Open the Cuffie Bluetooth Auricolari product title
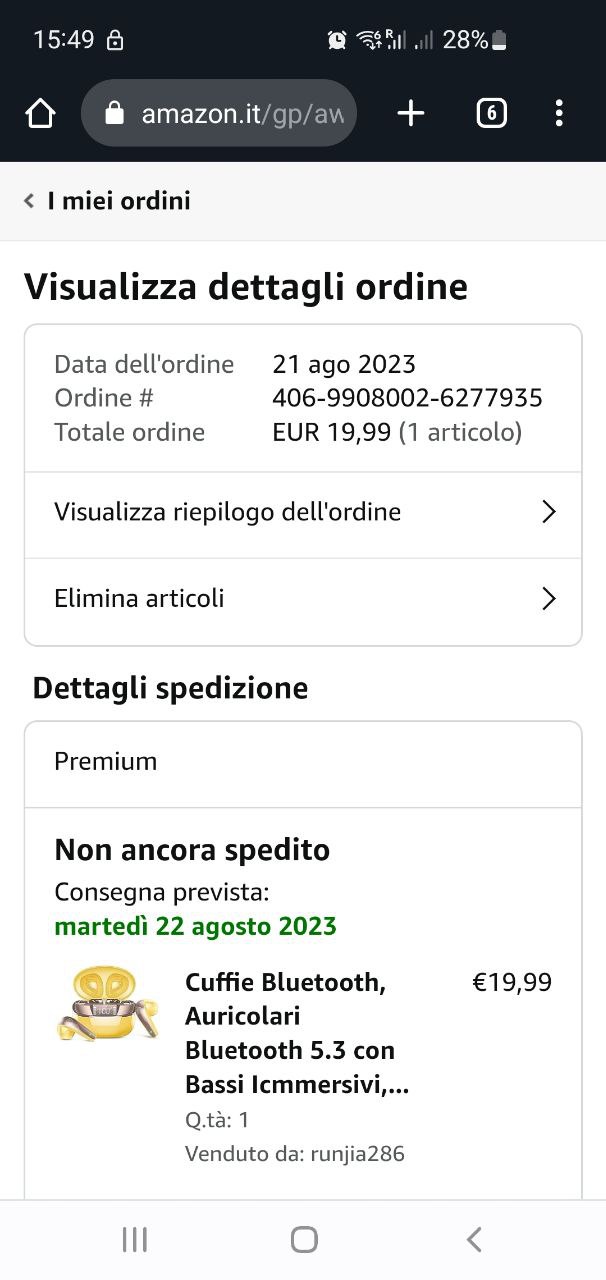The width and height of the screenshot is (606, 1280). click(297, 1033)
